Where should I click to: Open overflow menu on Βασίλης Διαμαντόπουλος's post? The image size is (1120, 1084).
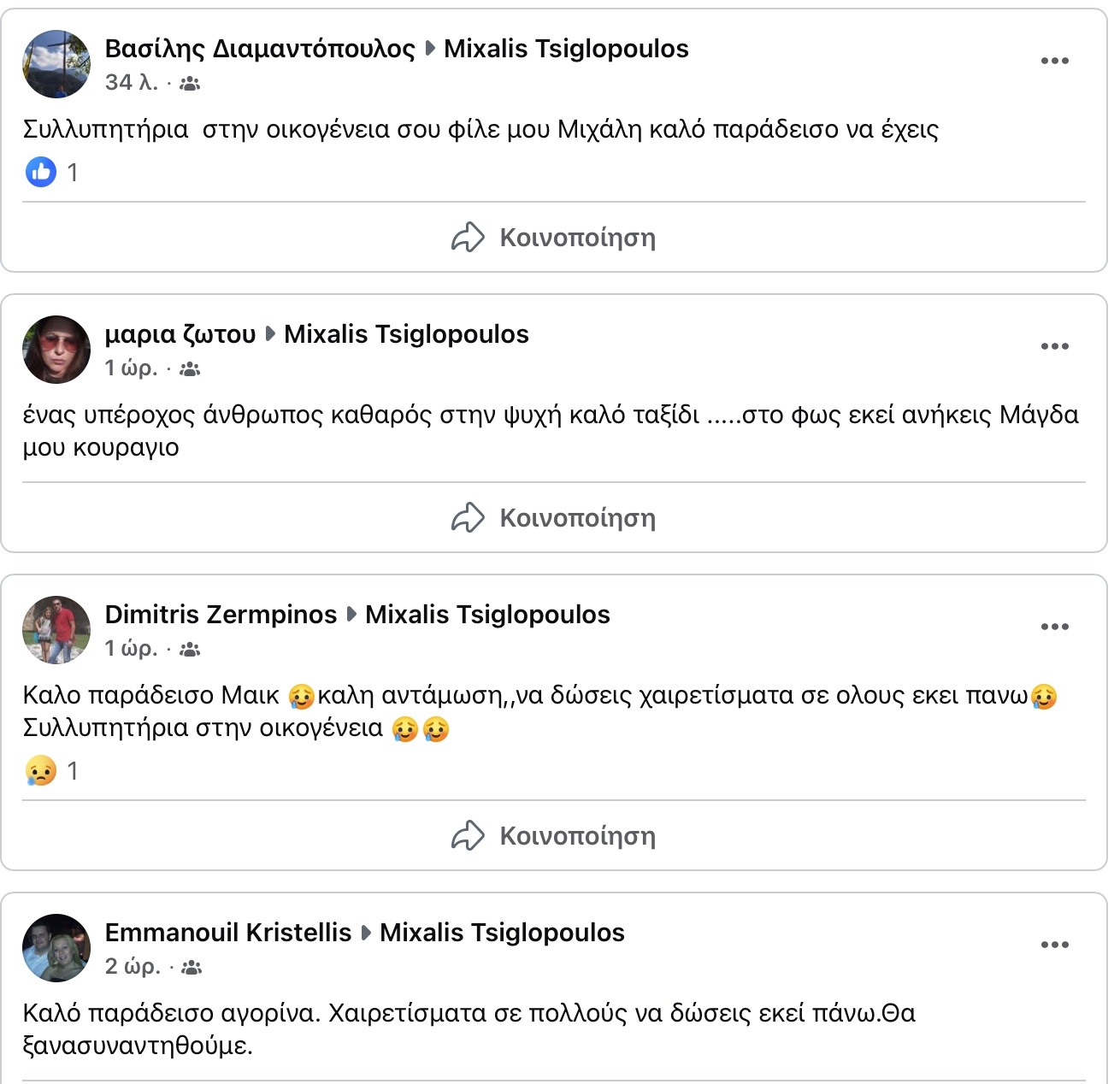click(1054, 61)
